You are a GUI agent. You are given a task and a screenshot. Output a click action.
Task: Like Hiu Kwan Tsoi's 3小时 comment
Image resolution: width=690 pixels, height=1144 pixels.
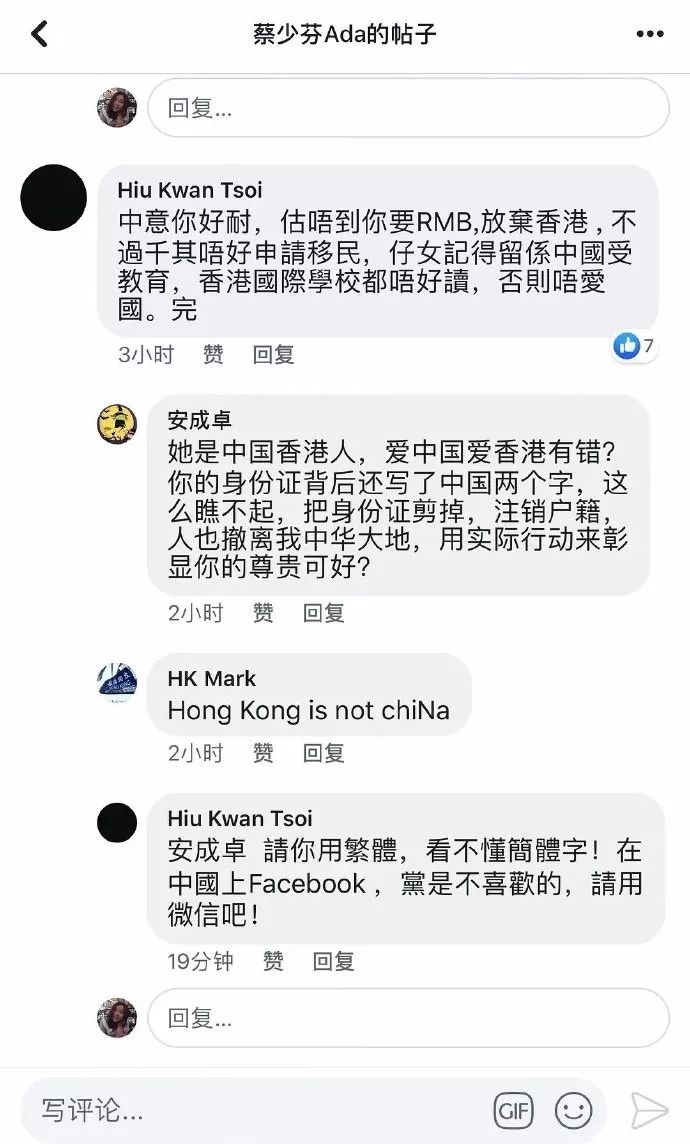[213, 354]
